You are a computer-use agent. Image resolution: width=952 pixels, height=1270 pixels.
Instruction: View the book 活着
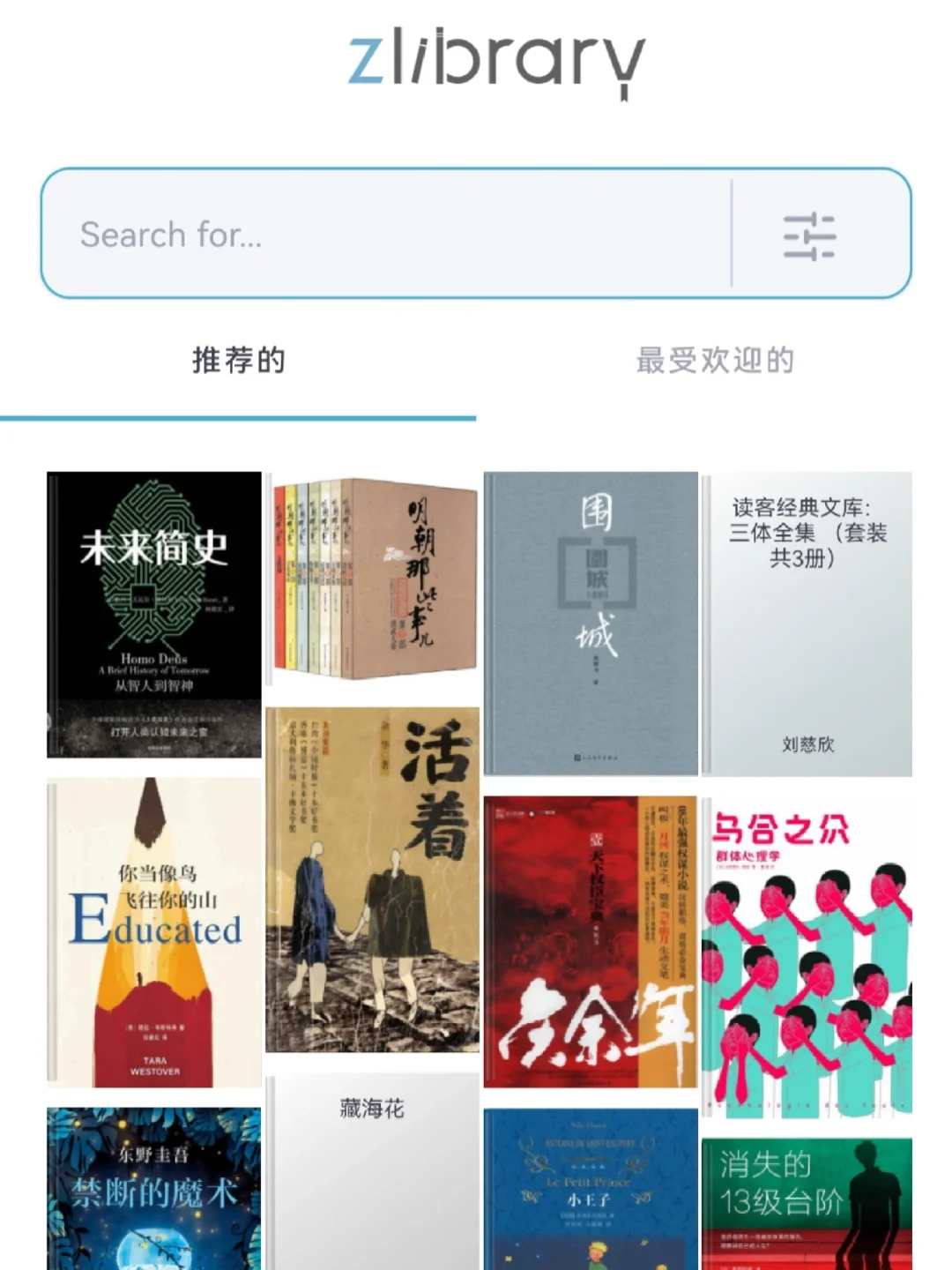coord(372,879)
